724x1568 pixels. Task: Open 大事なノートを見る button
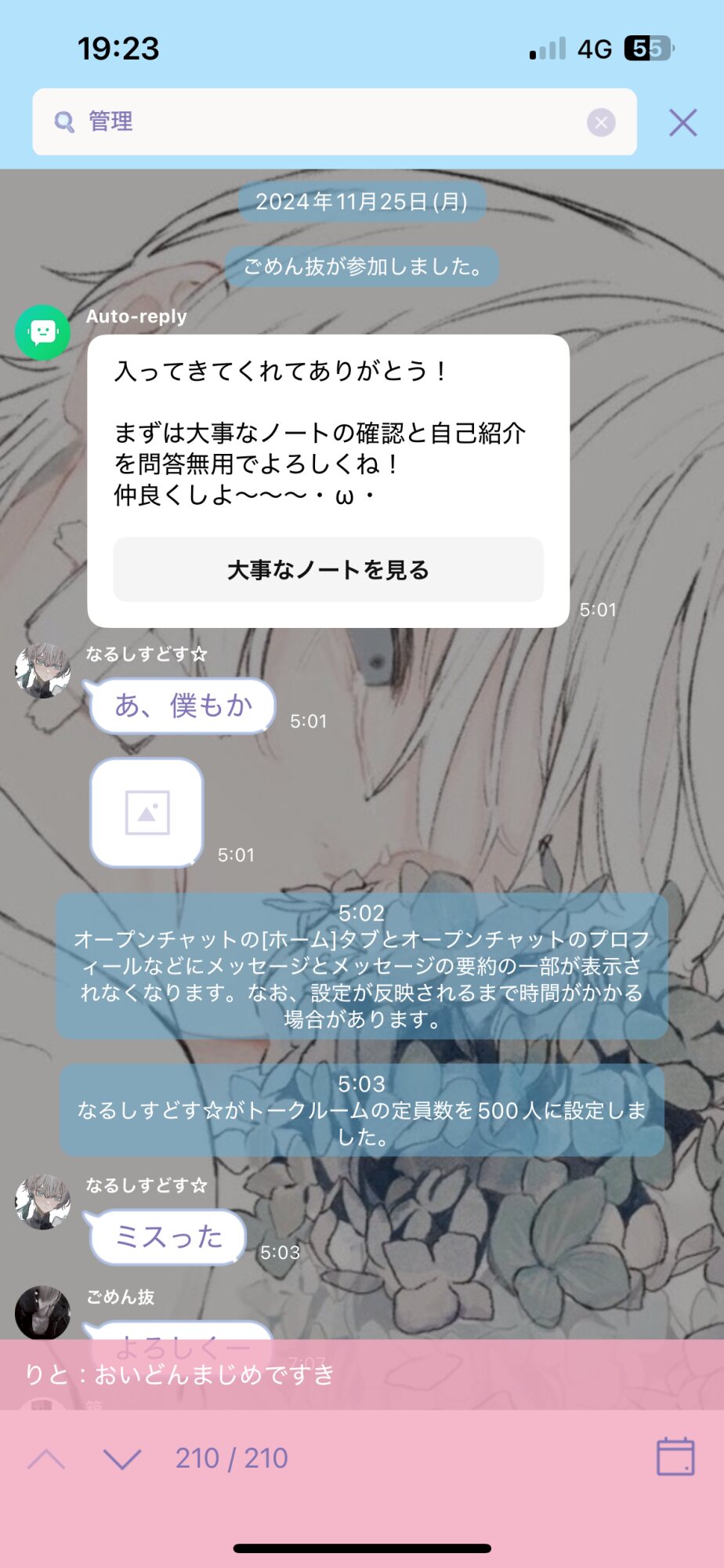(328, 570)
